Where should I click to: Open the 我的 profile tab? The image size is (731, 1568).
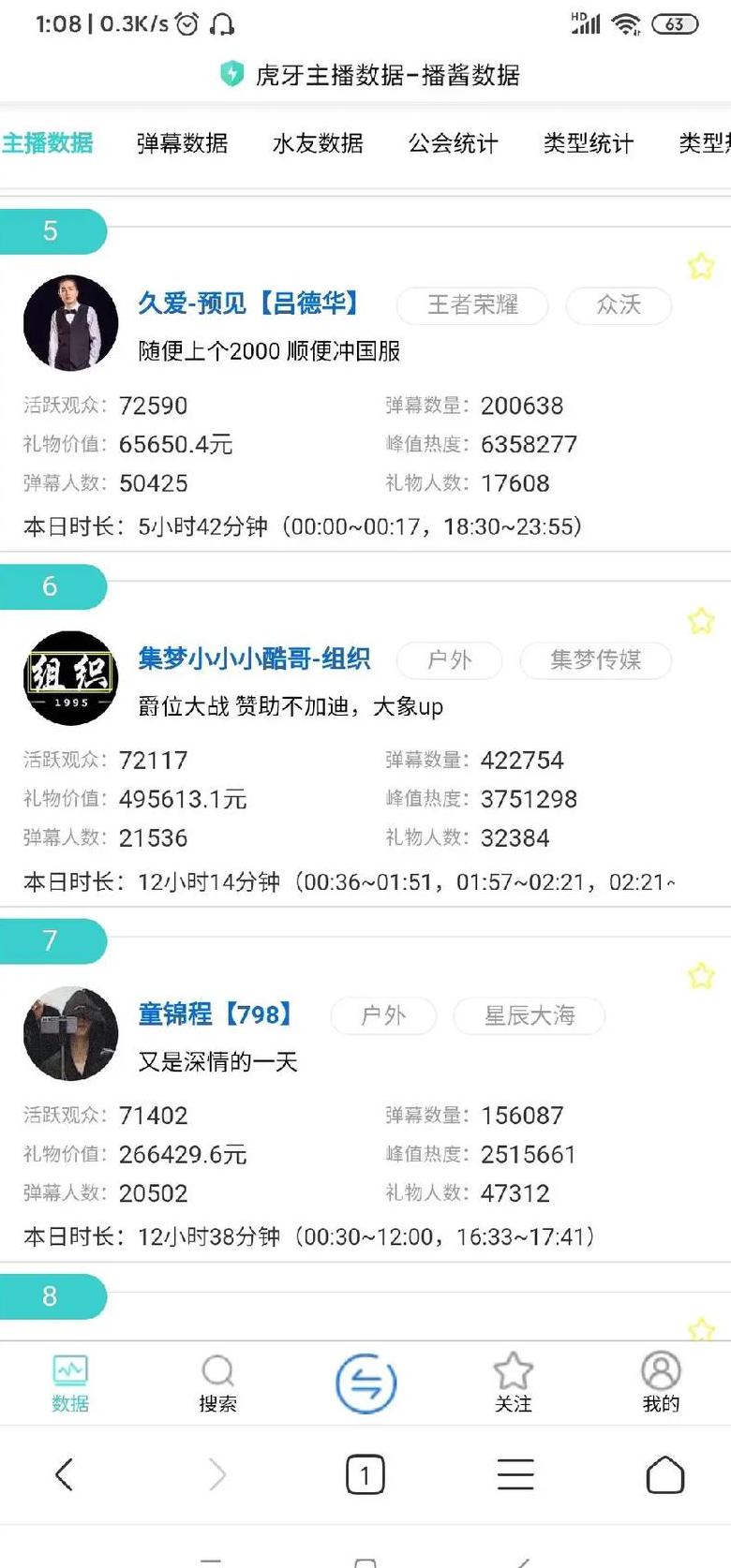(661, 1383)
